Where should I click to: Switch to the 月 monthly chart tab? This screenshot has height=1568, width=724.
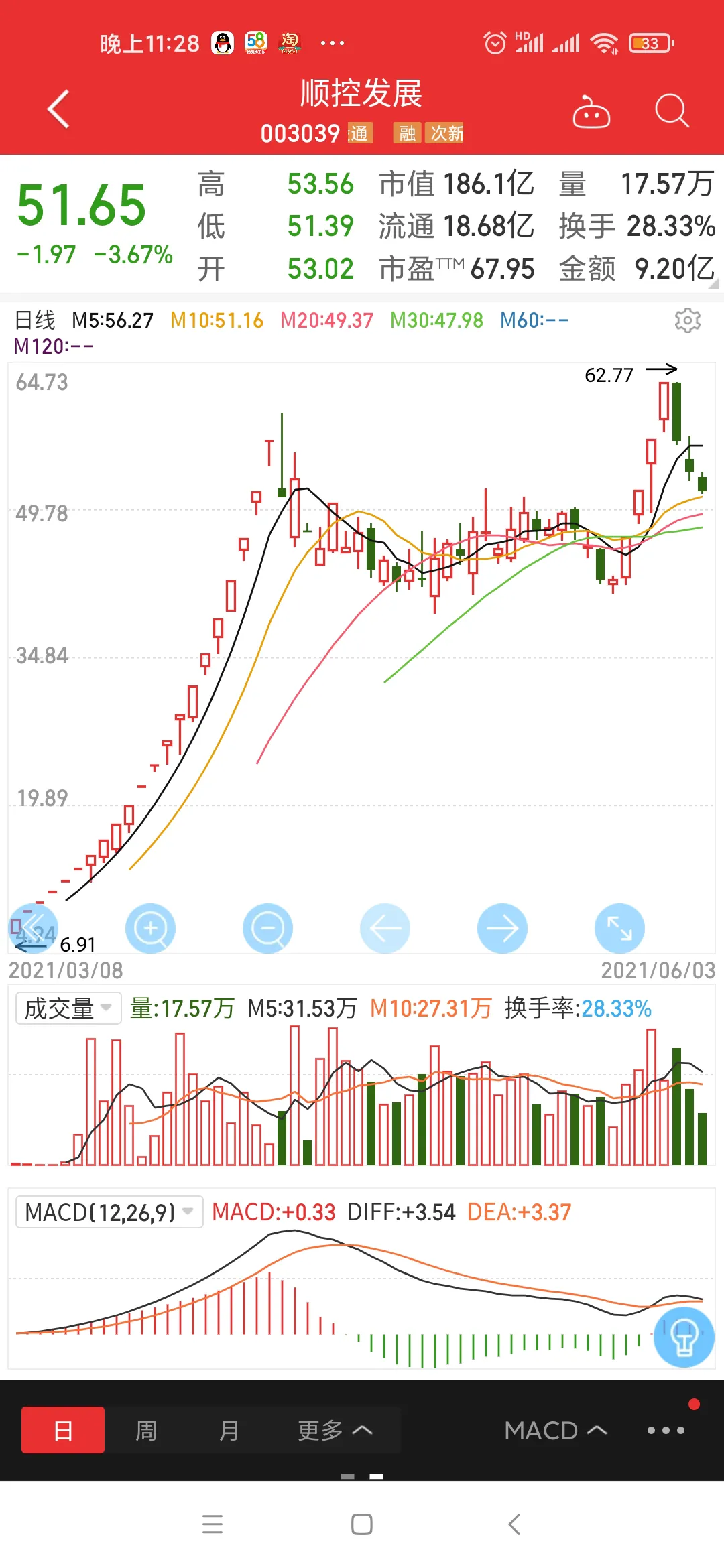coord(229,1430)
